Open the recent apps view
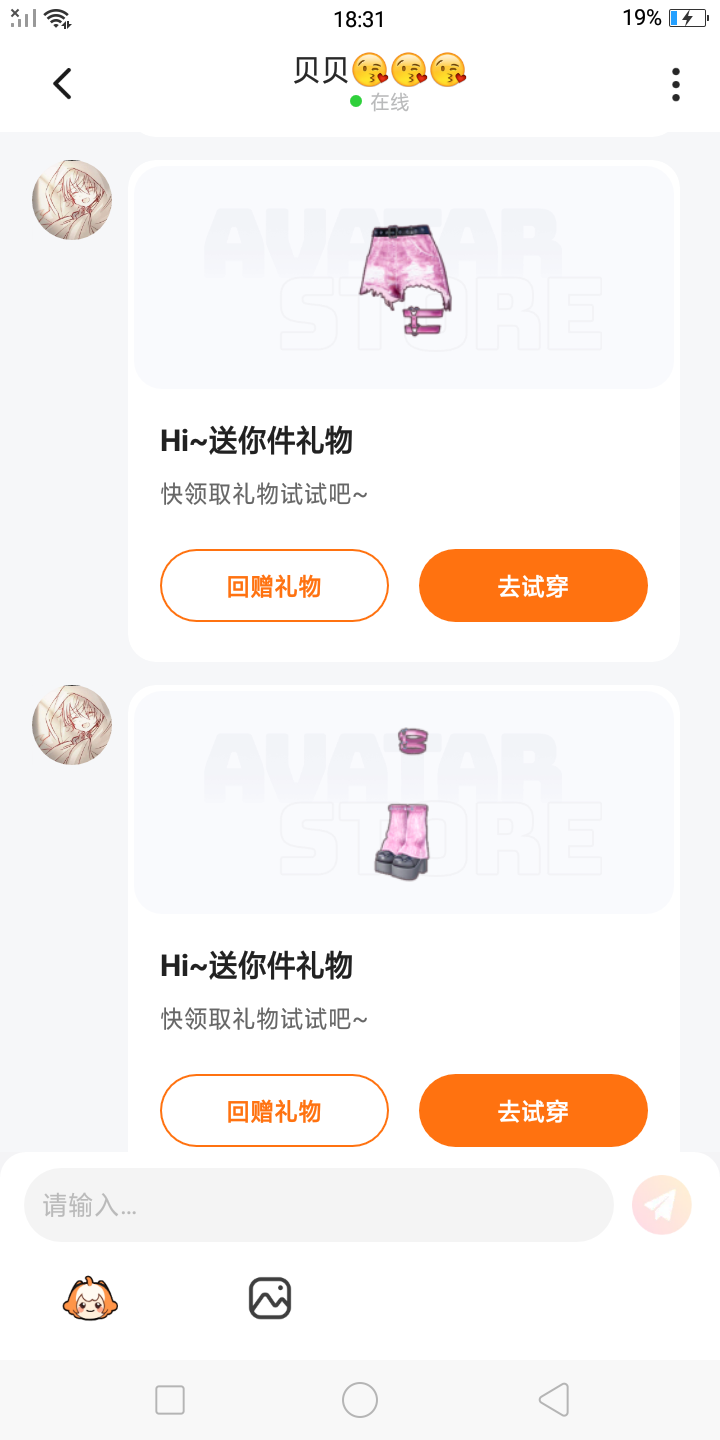720x1440 pixels. coord(170,1400)
